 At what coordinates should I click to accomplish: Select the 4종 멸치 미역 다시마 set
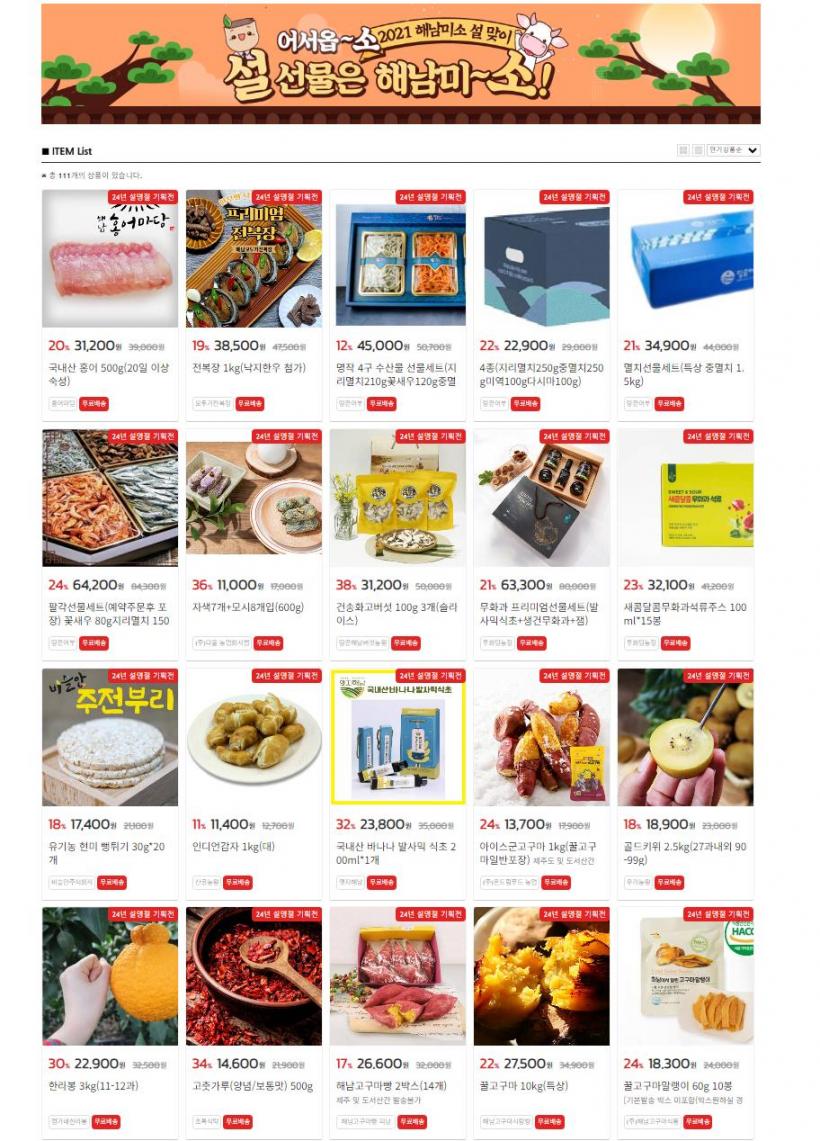click(x=542, y=259)
